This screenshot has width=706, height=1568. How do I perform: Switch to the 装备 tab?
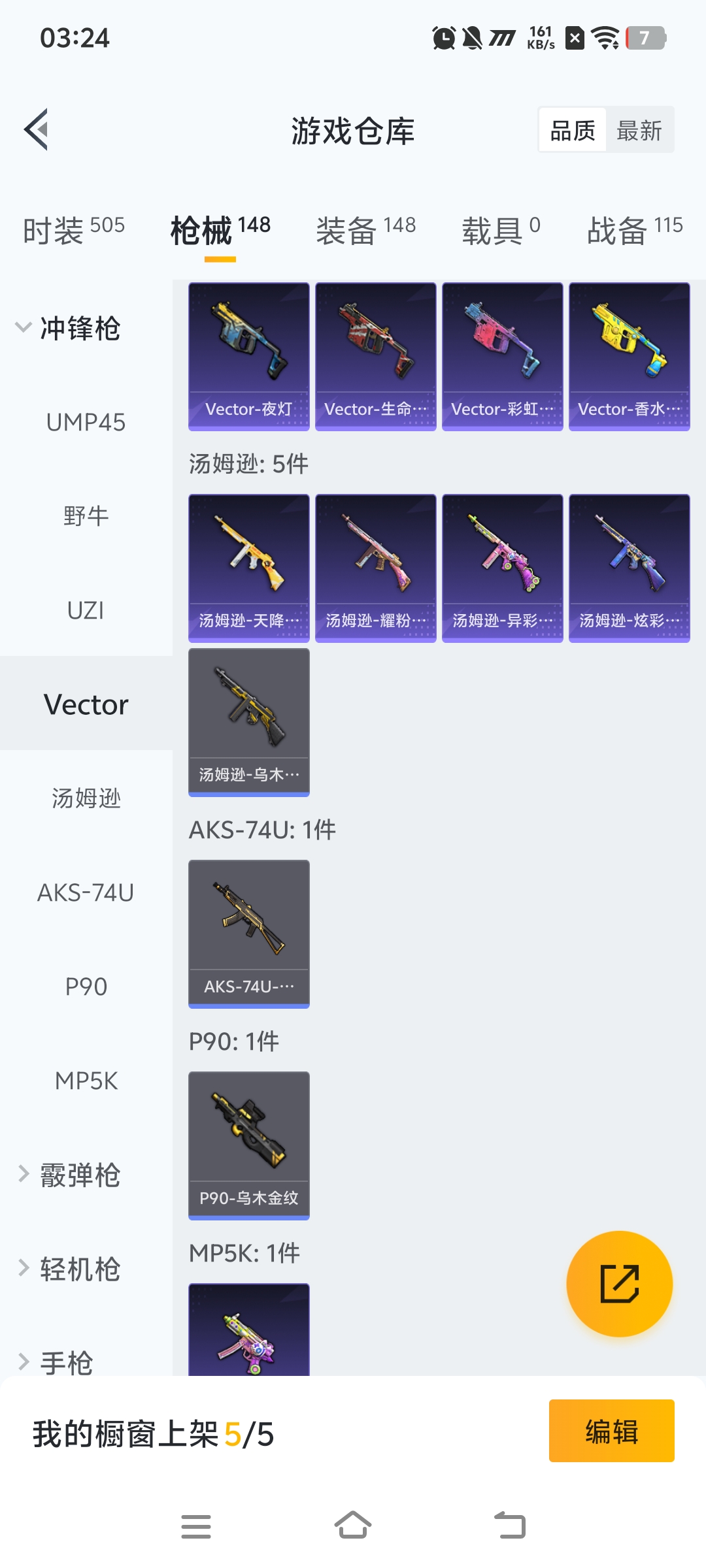tap(365, 230)
